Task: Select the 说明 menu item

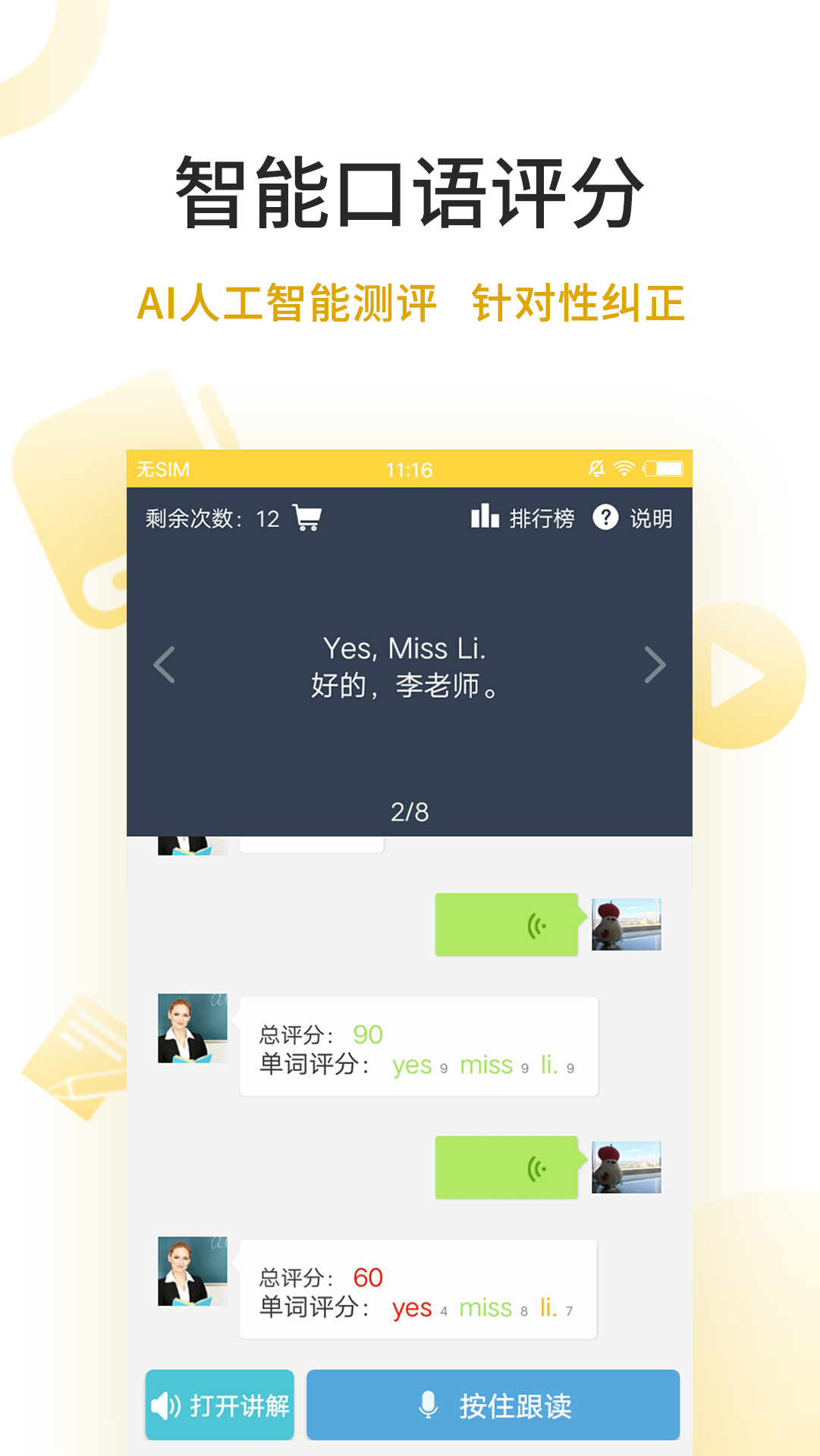Action: point(652,516)
